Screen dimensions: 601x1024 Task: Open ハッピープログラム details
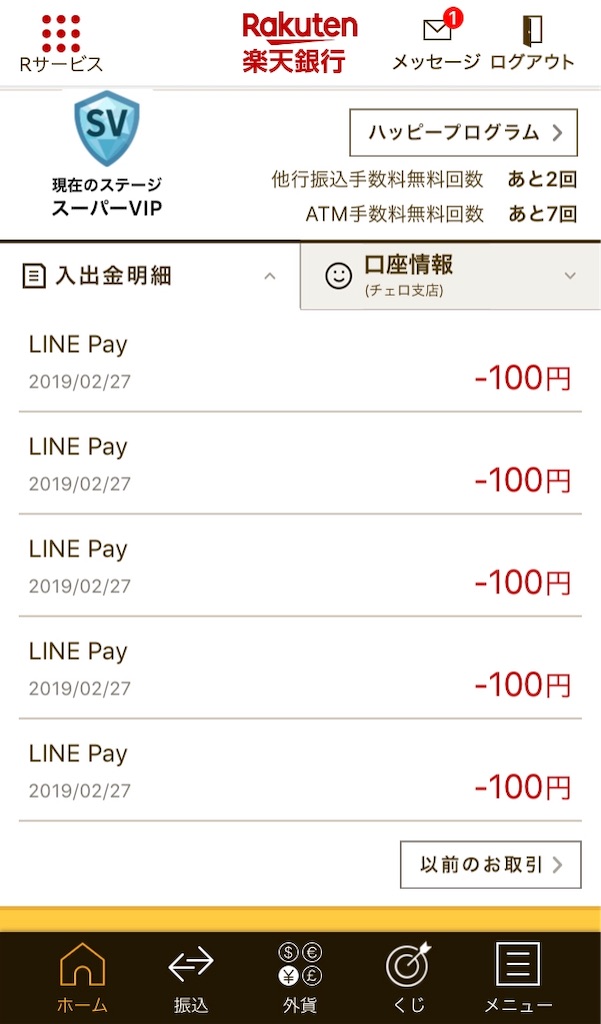coord(464,133)
